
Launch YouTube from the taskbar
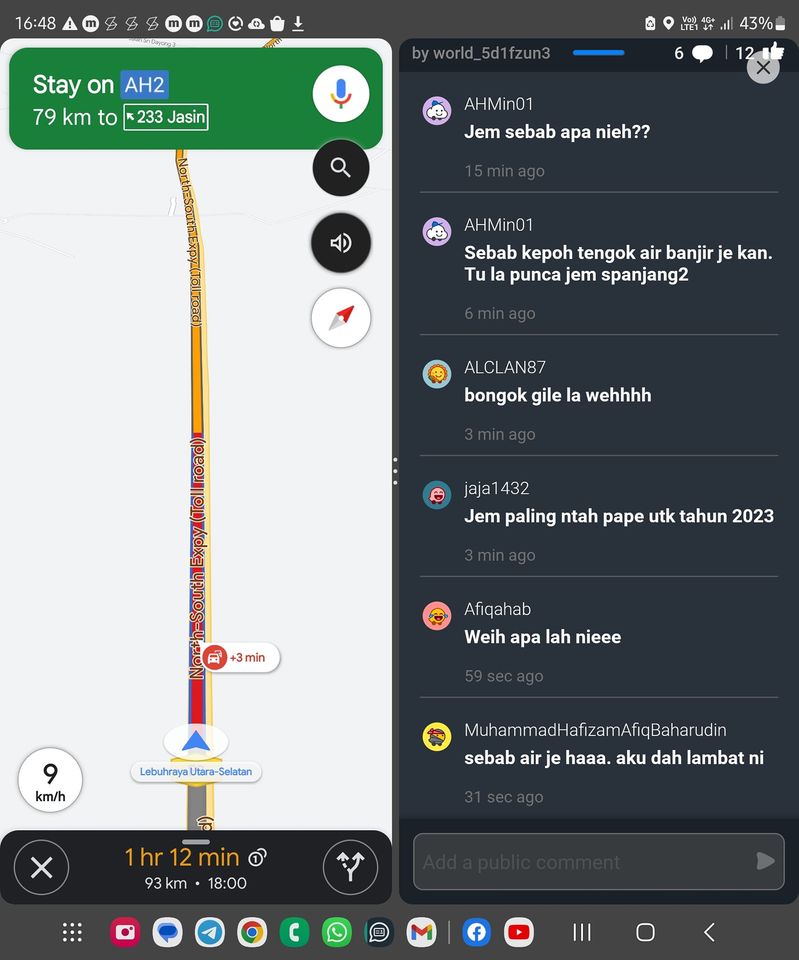click(519, 932)
